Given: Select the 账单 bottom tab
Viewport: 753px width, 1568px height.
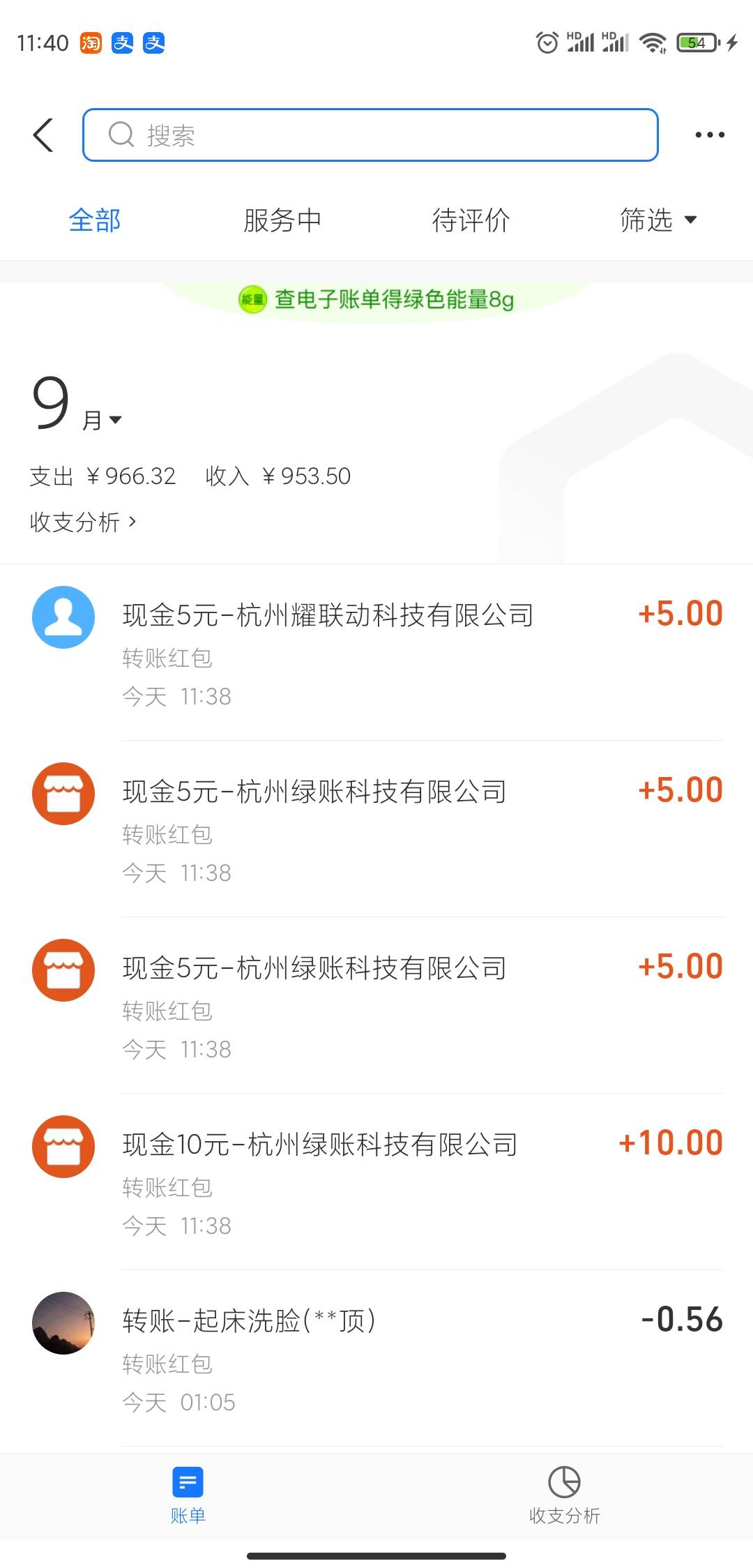Looking at the screenshot, I should (x=188, y=1495).
